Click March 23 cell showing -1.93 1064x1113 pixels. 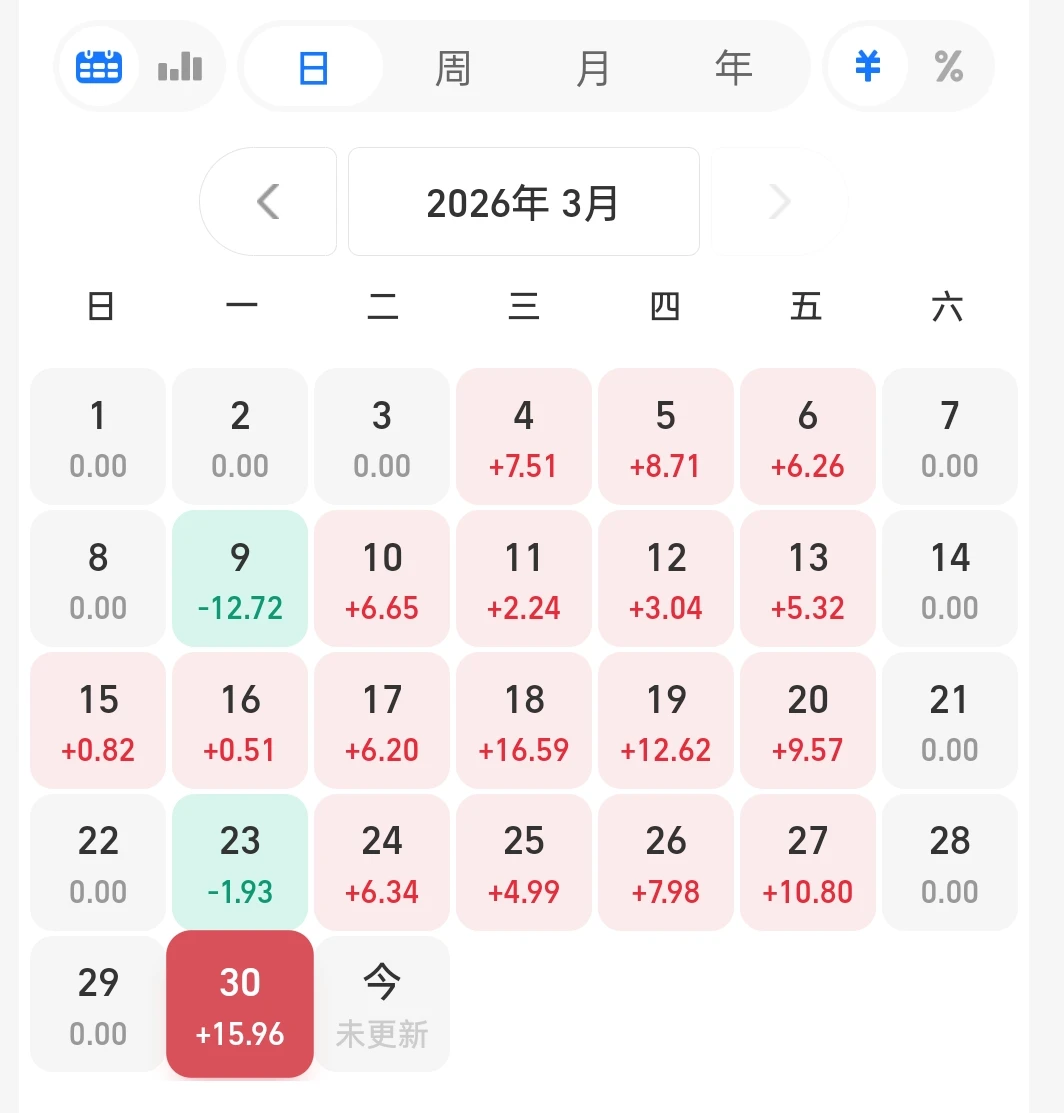239,862
